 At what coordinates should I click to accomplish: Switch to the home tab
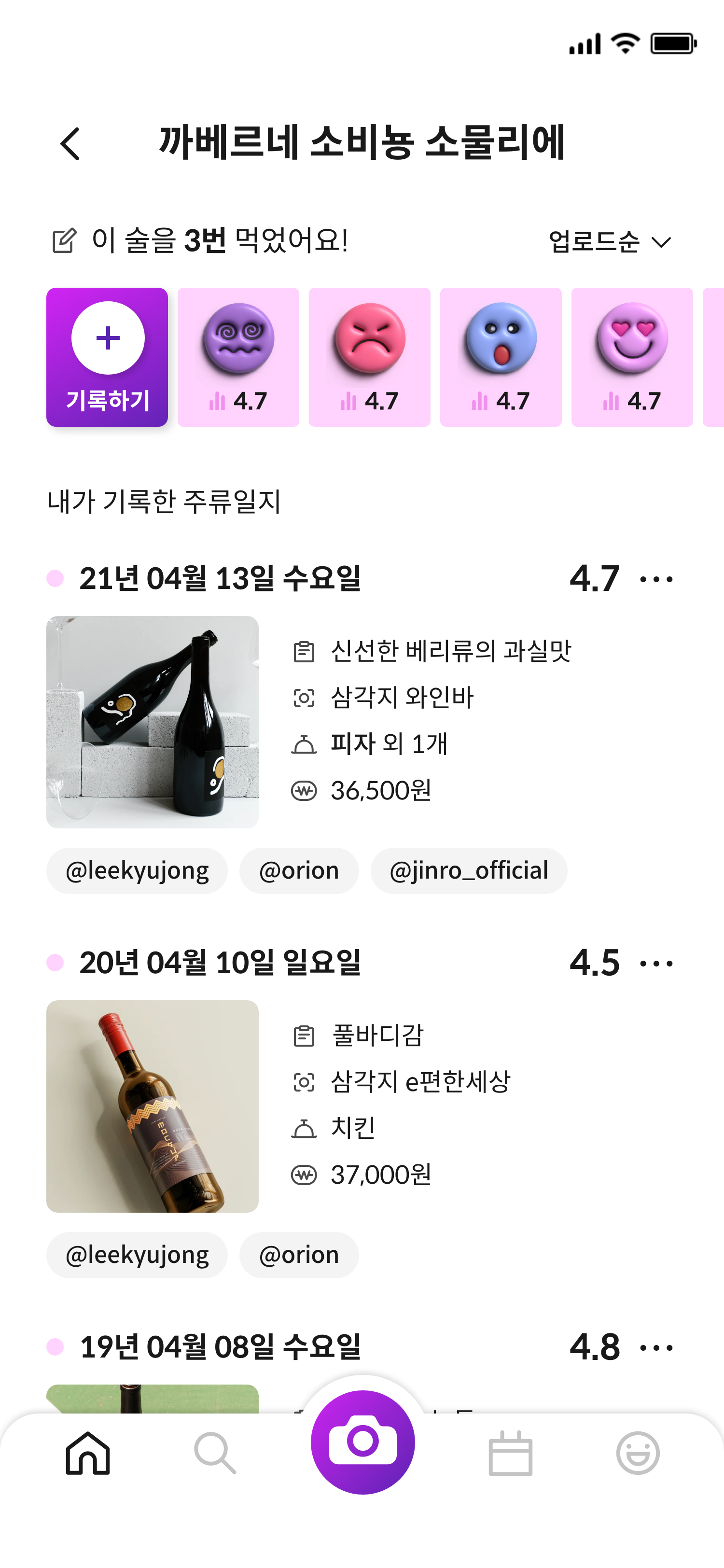[88, 1453]
